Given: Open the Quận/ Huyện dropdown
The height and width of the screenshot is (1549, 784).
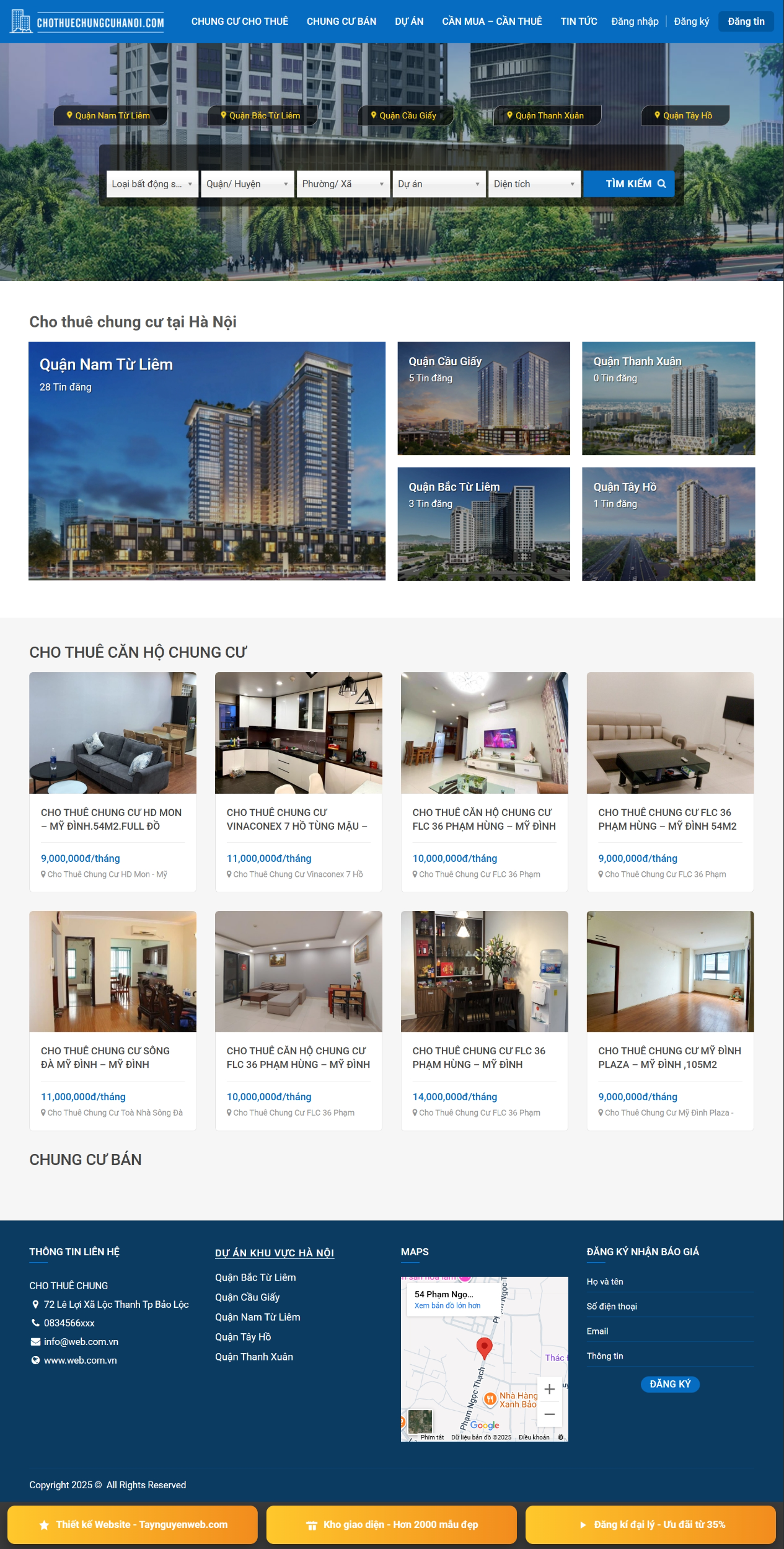Looking at the screenshot, I should coord(247,184).
